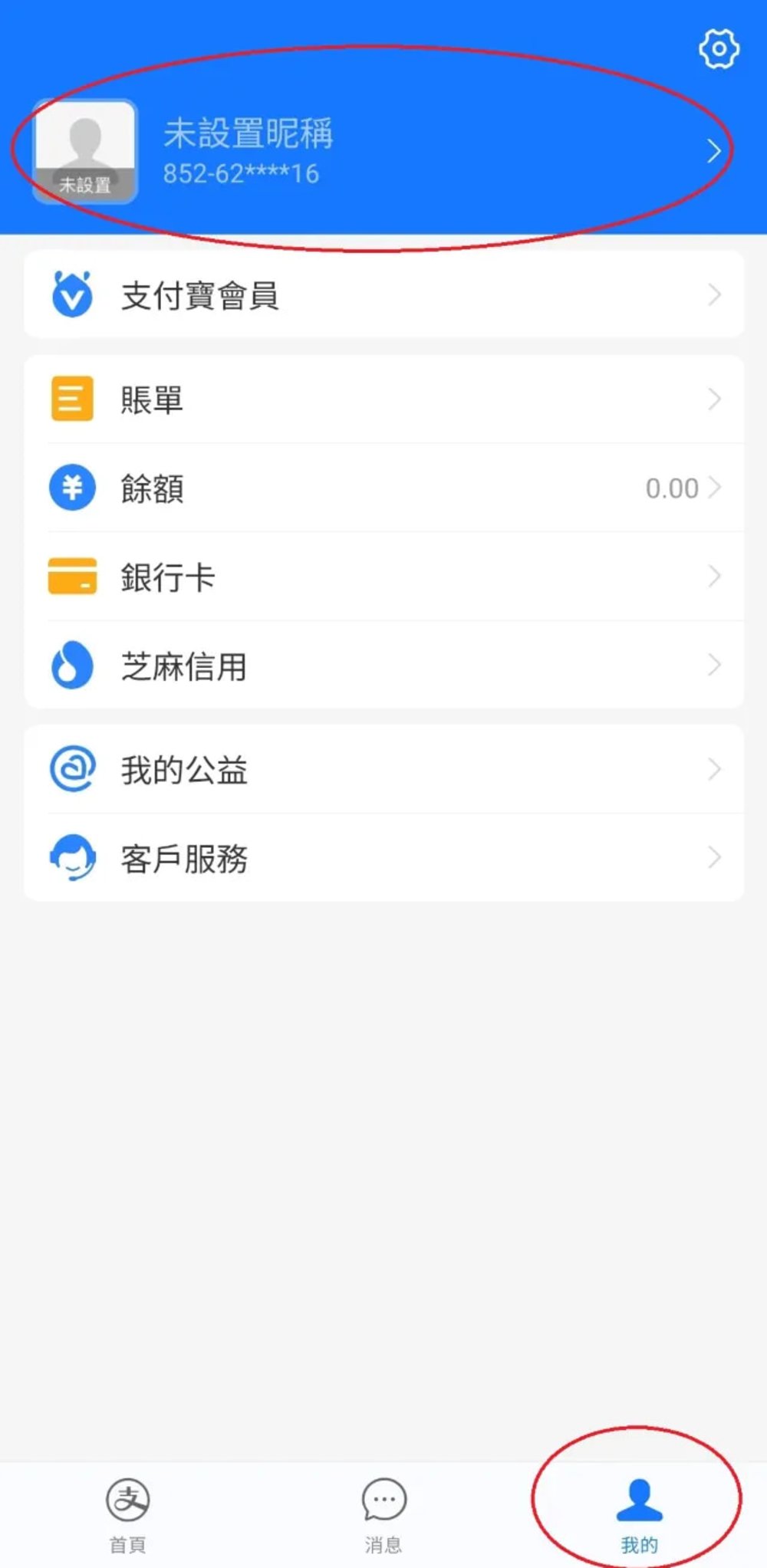Open the settings gear icon
Screen dimensions: 767x1568
pyautogui.click(x=718, y=49)
